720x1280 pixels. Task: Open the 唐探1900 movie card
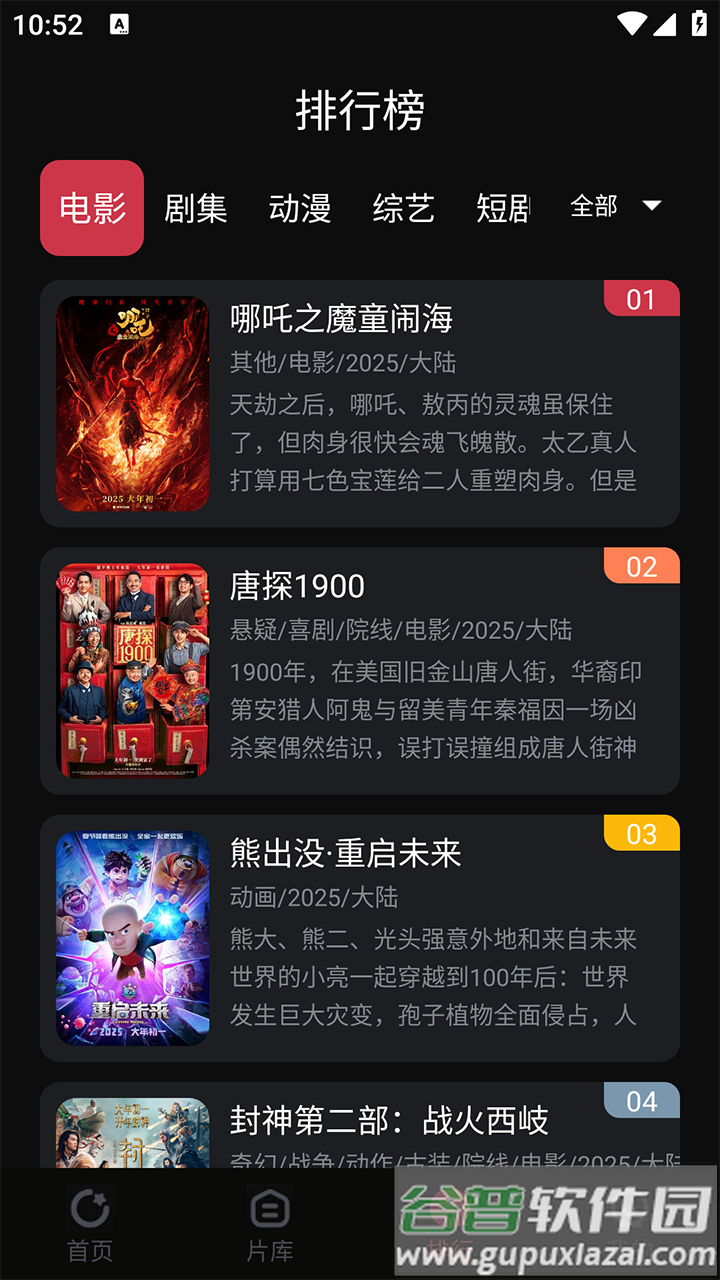click(360, 670)
